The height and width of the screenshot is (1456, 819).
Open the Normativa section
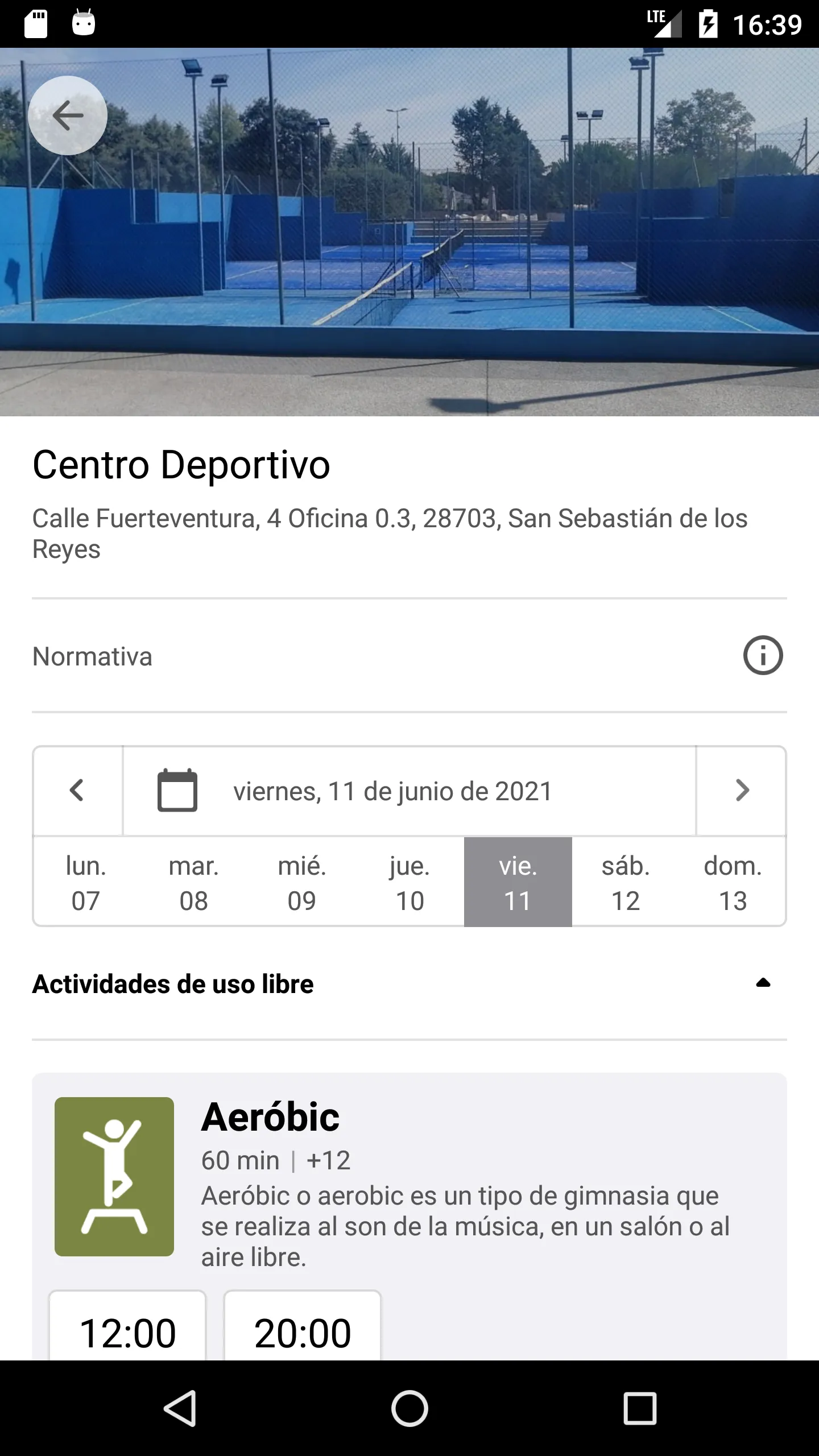92,656
